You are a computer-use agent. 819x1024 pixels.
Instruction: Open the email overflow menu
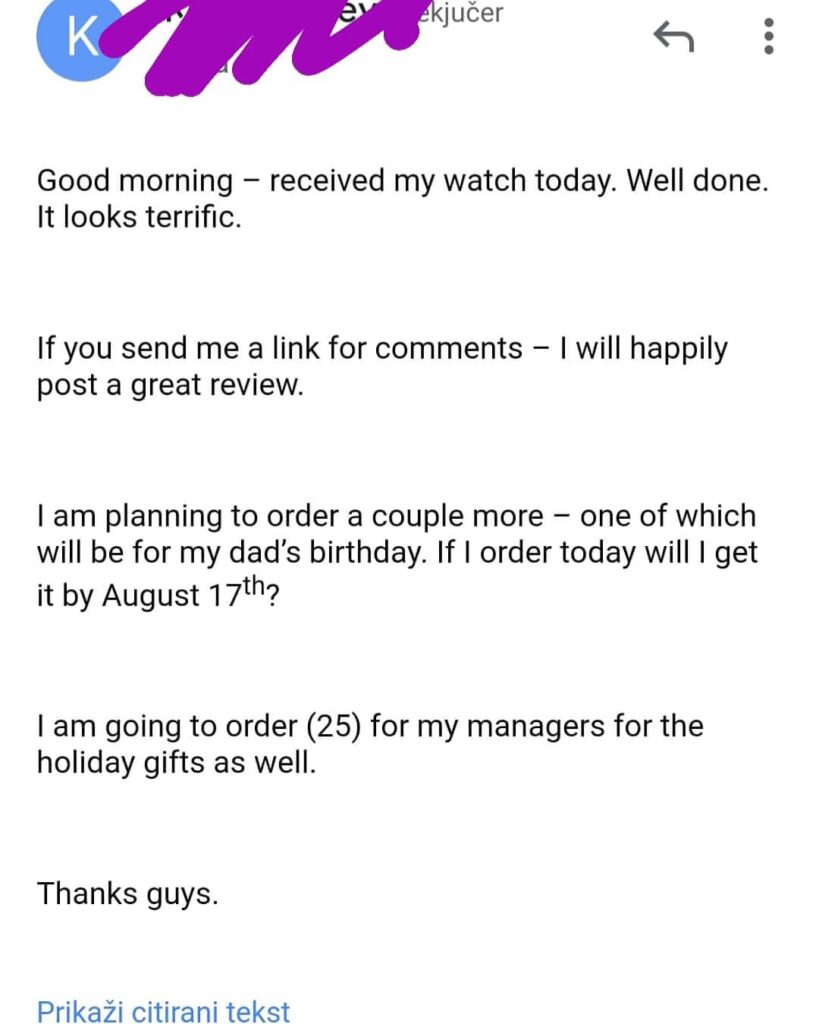768,37
